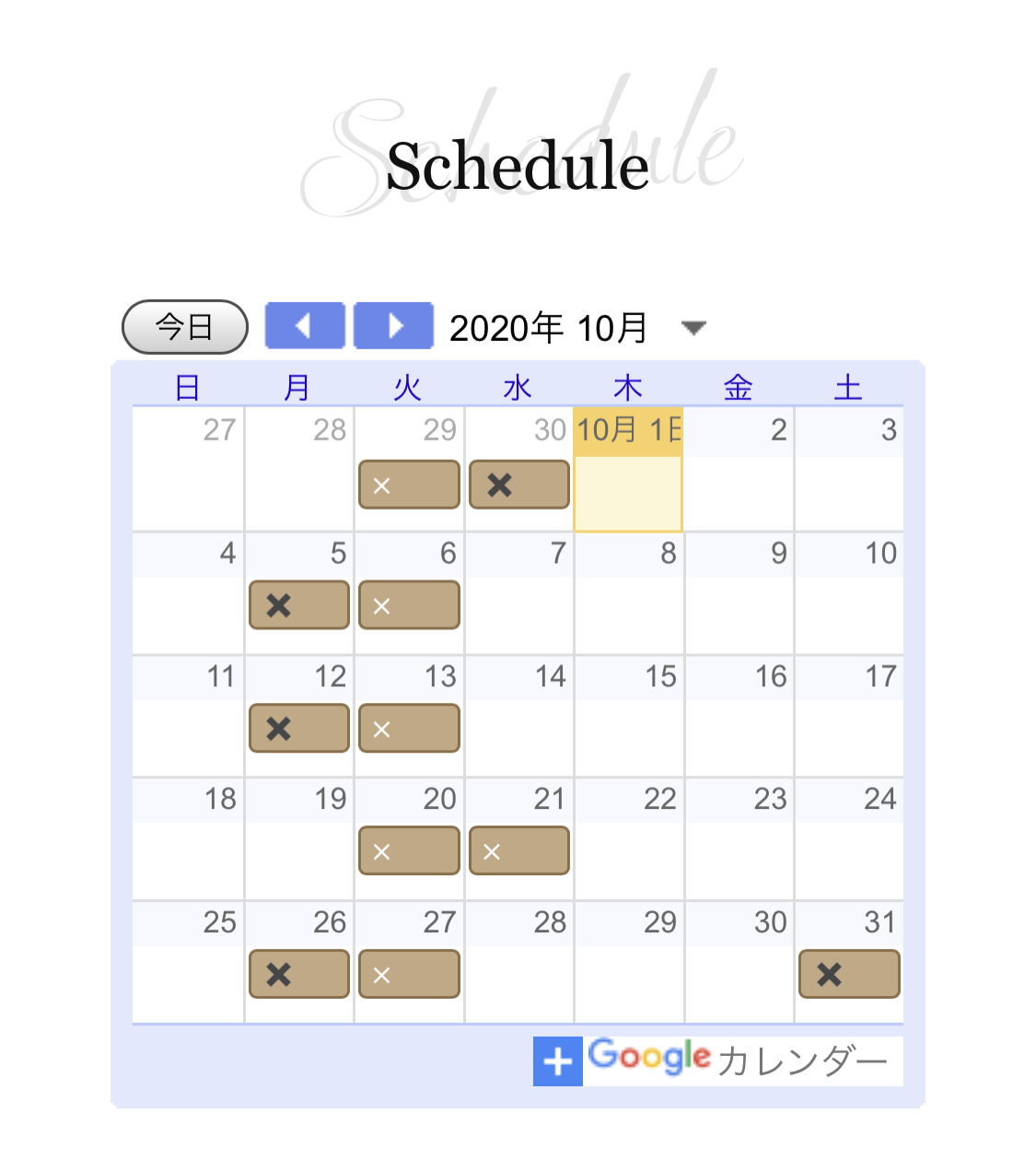The image size is (1036, 1171).
Task: Add to Google カレンダー with the plus button
Action: point(558,1061)
